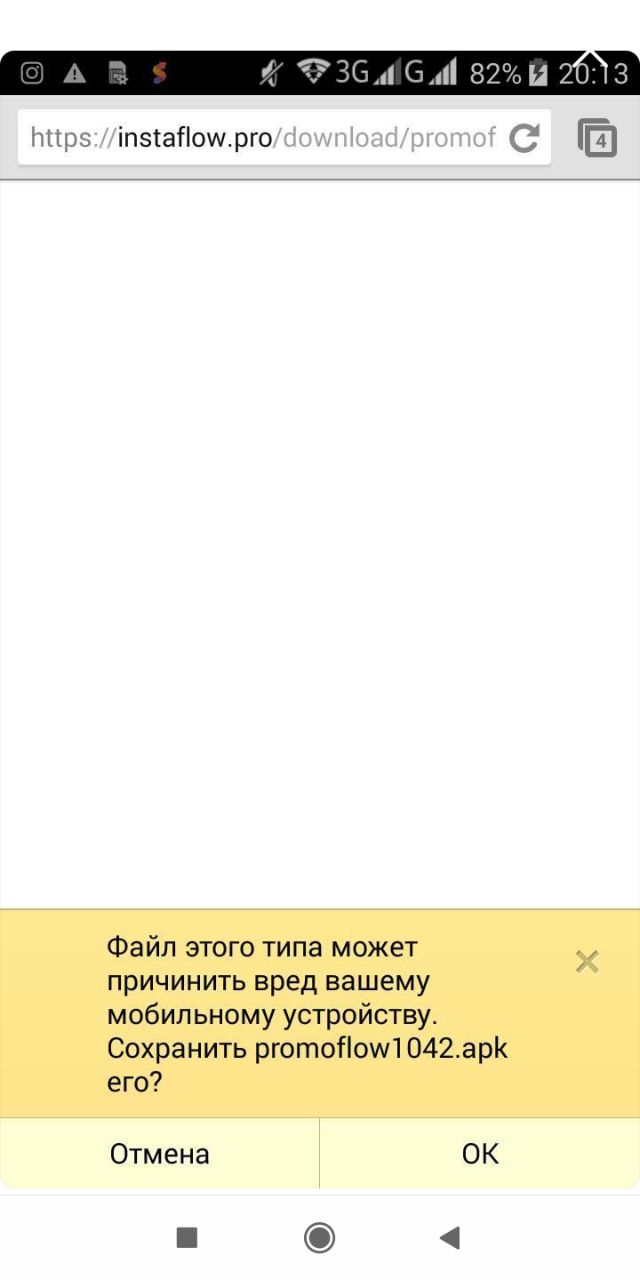Confirm saving promoflow1042.apk with OK

coord(480,1154)
